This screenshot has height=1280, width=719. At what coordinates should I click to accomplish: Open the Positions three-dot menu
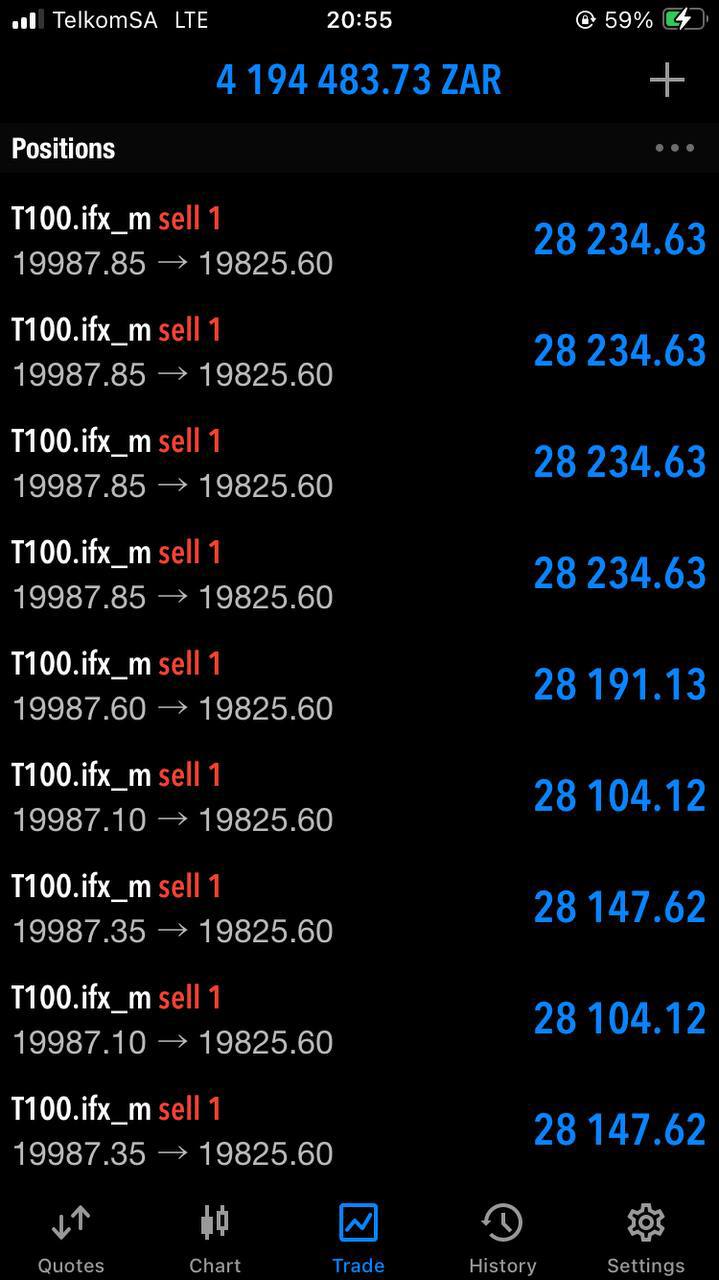coord(674,148)
